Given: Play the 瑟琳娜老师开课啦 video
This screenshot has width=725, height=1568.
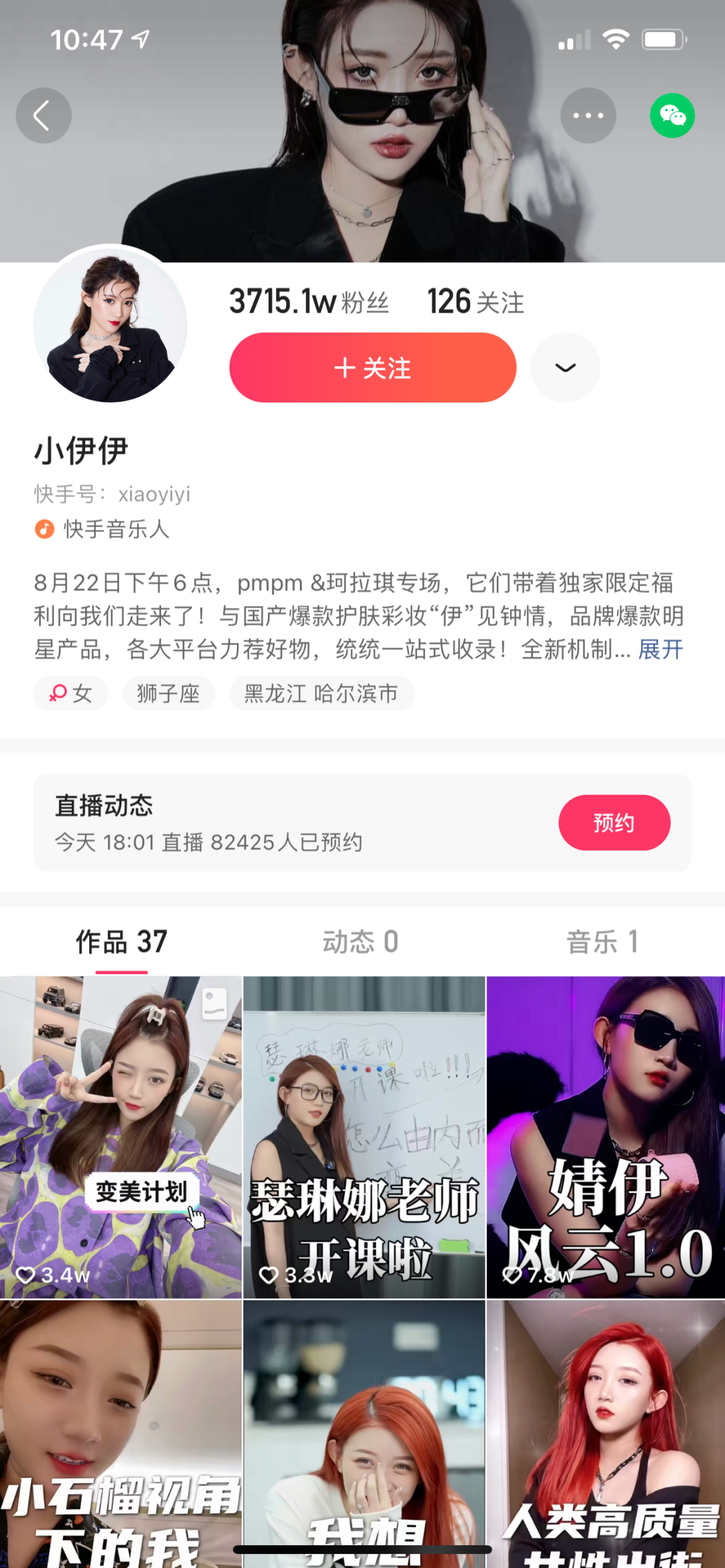Looking at the screenshot, I should (364, 1137).
